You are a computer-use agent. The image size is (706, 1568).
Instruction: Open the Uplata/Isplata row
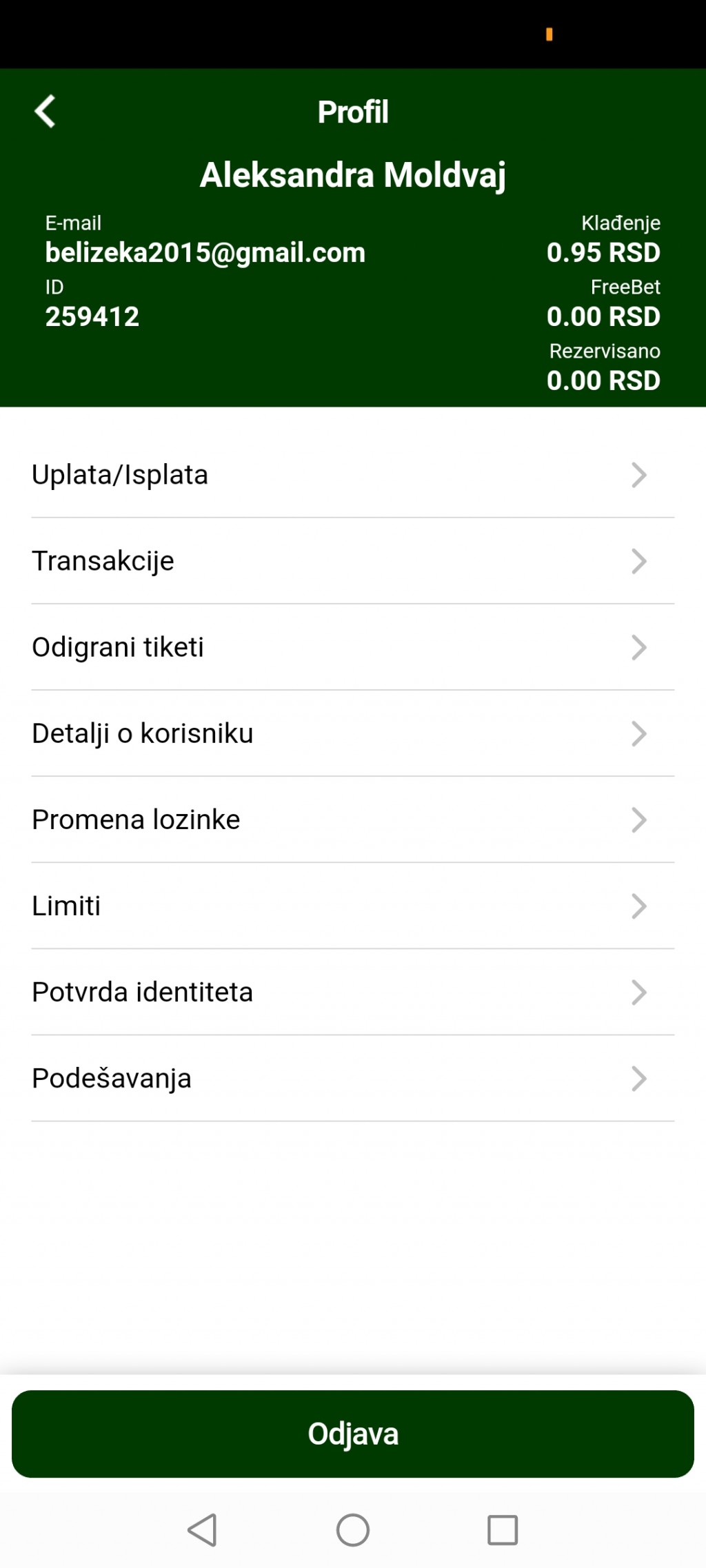pyautogui.click(x=353, y=475)
